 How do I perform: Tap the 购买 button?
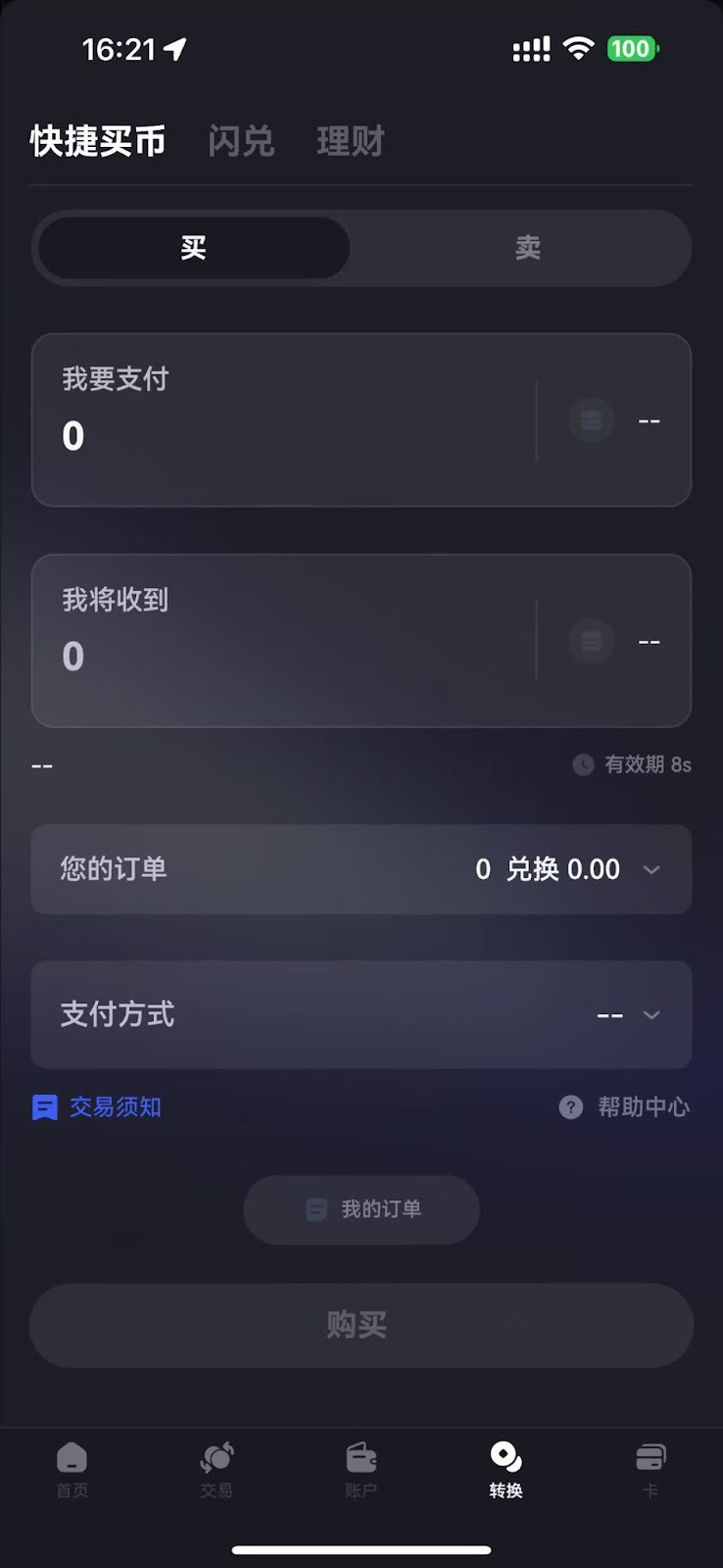pos(361,1325)
